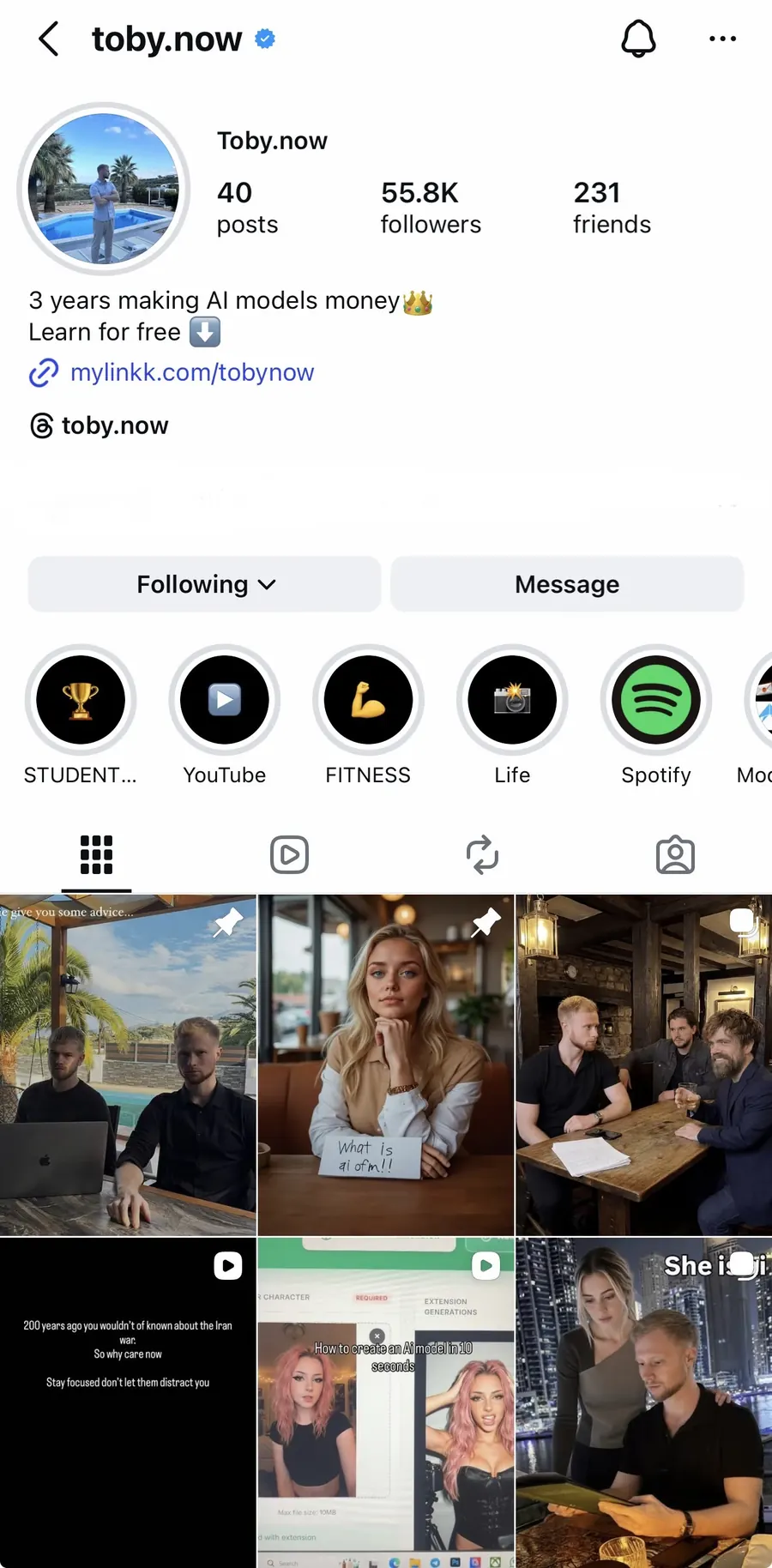
Task: Open the mylinkk.com/tobynow link
Action: (192, 372)
